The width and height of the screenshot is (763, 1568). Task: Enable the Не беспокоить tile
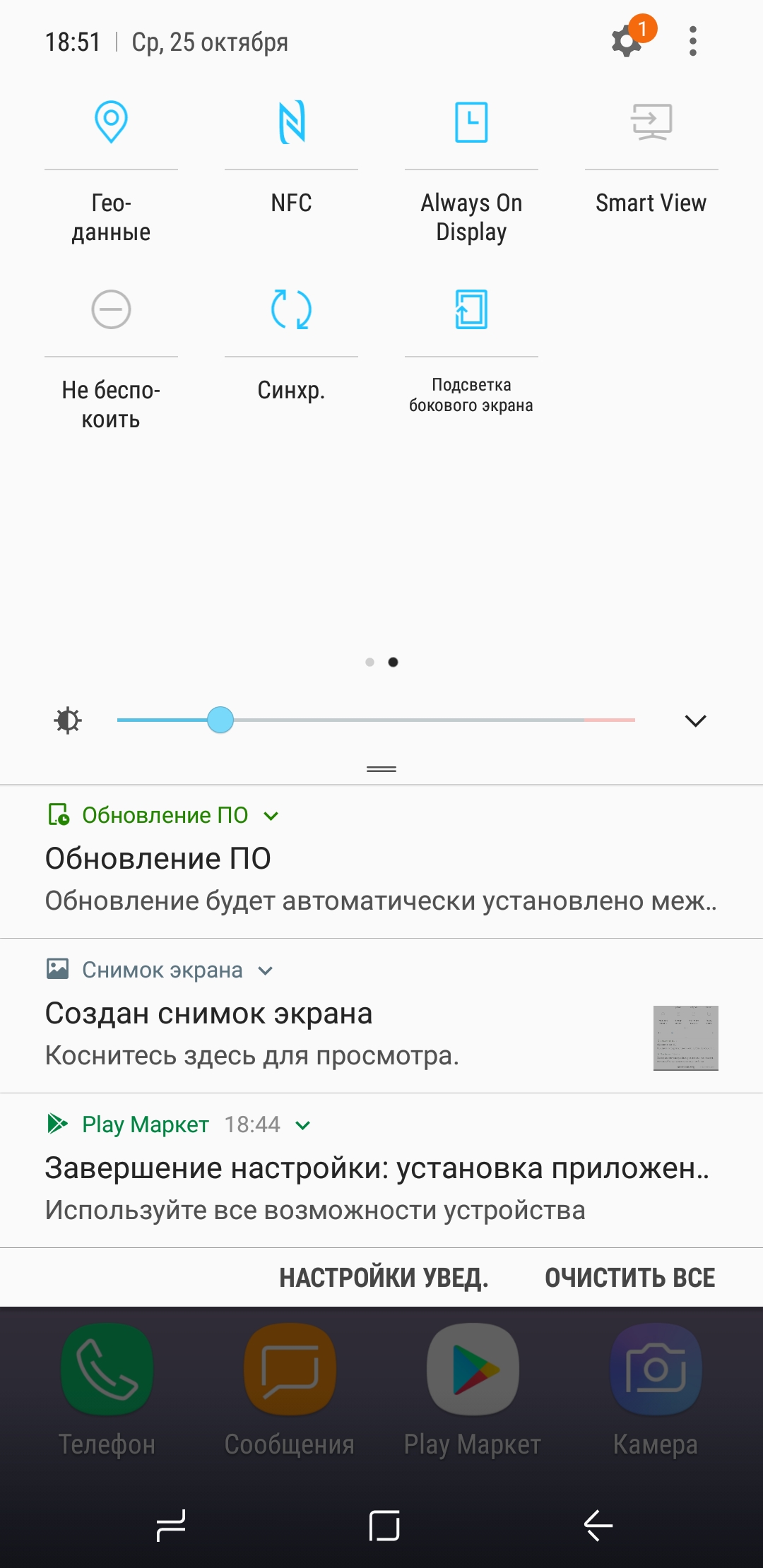coord(111,309)
